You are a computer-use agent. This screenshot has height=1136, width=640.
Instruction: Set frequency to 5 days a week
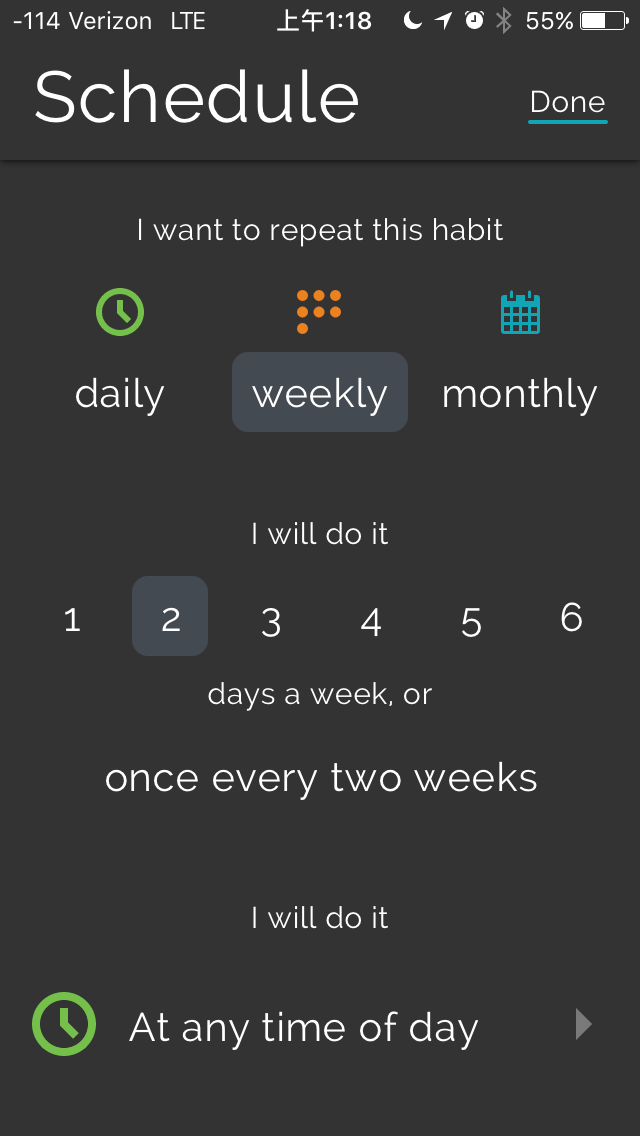471,621
